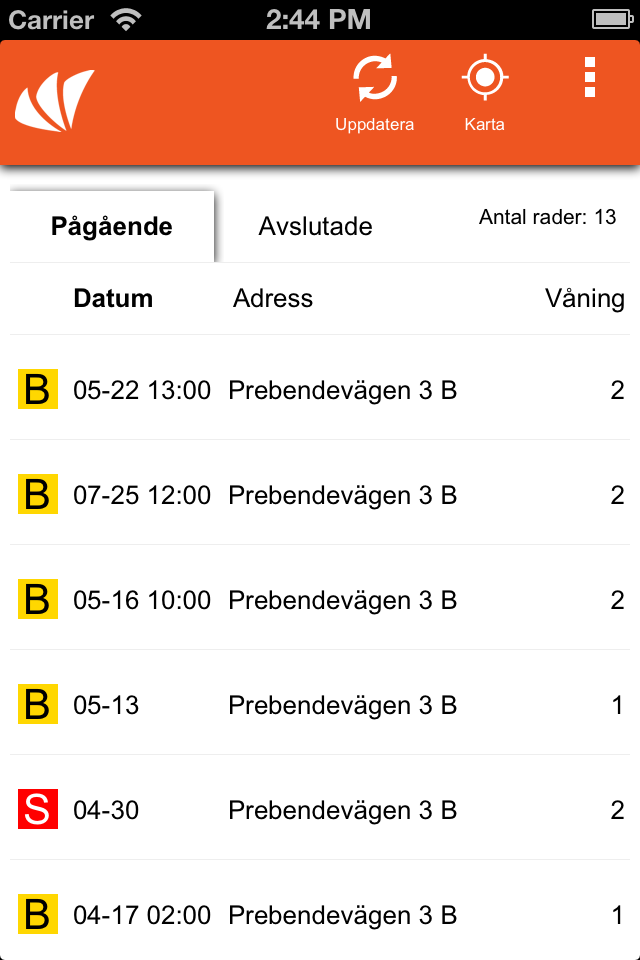Open the 07-25 12:00 Prebendevägen entry

(320, 495)
